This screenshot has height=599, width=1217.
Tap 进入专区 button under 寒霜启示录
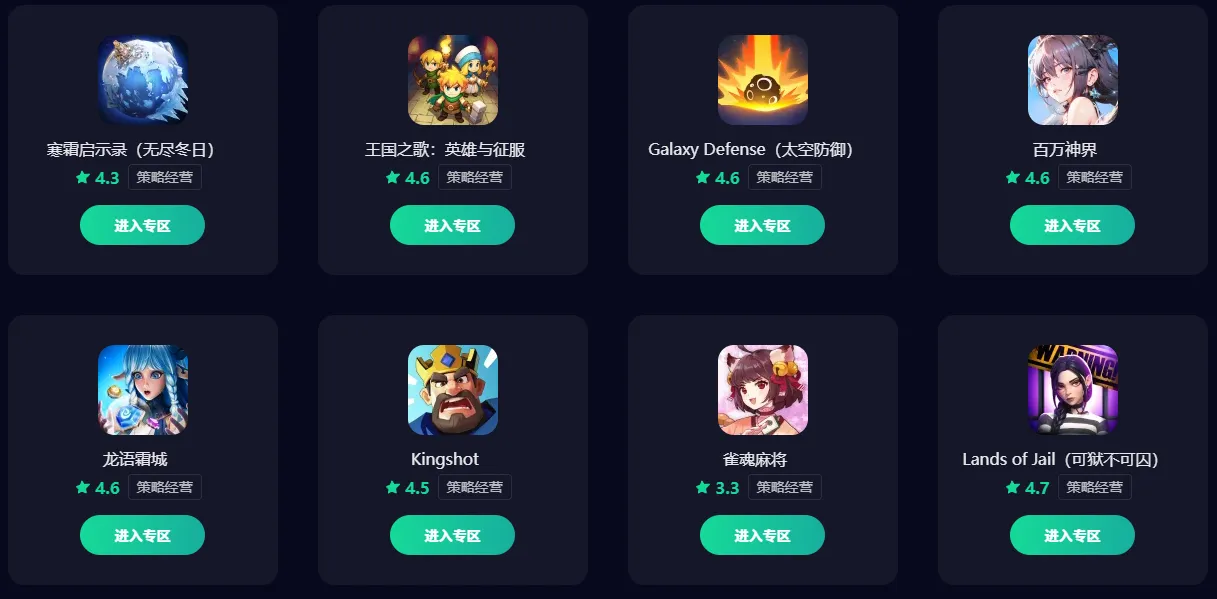(x=142, y=225)
